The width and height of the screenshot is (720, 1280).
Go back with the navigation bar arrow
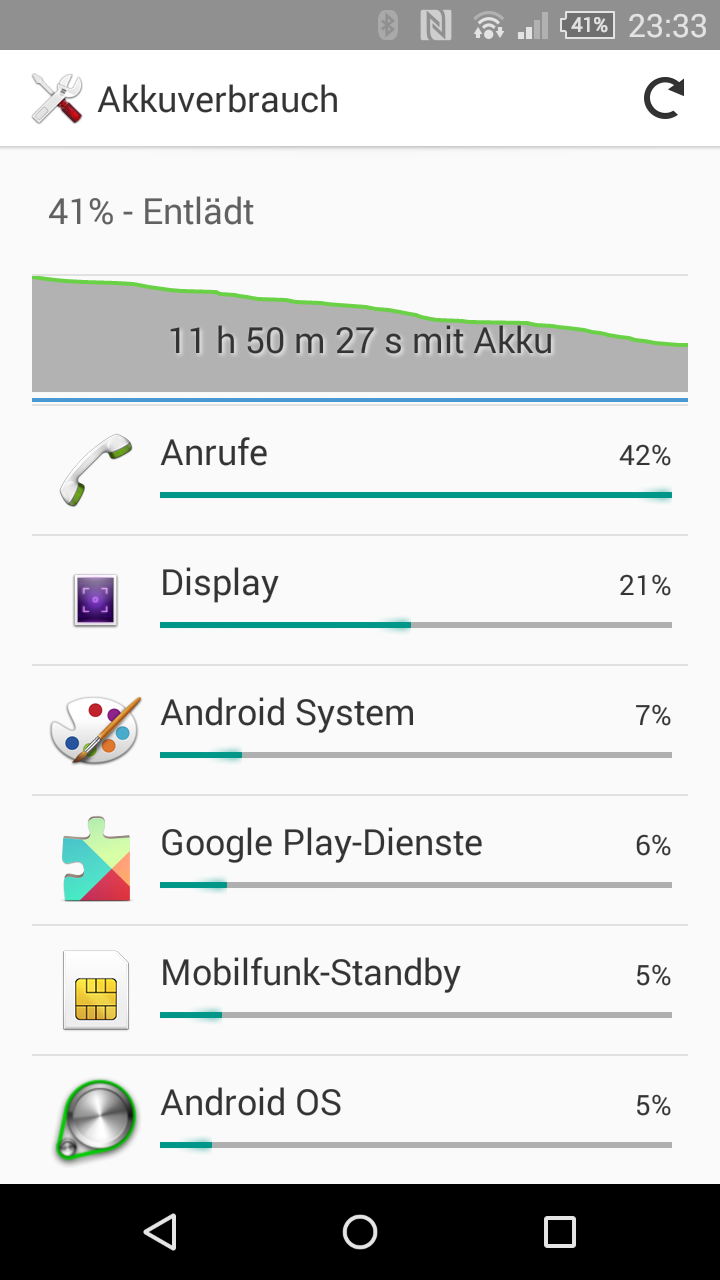[160, 1232]
